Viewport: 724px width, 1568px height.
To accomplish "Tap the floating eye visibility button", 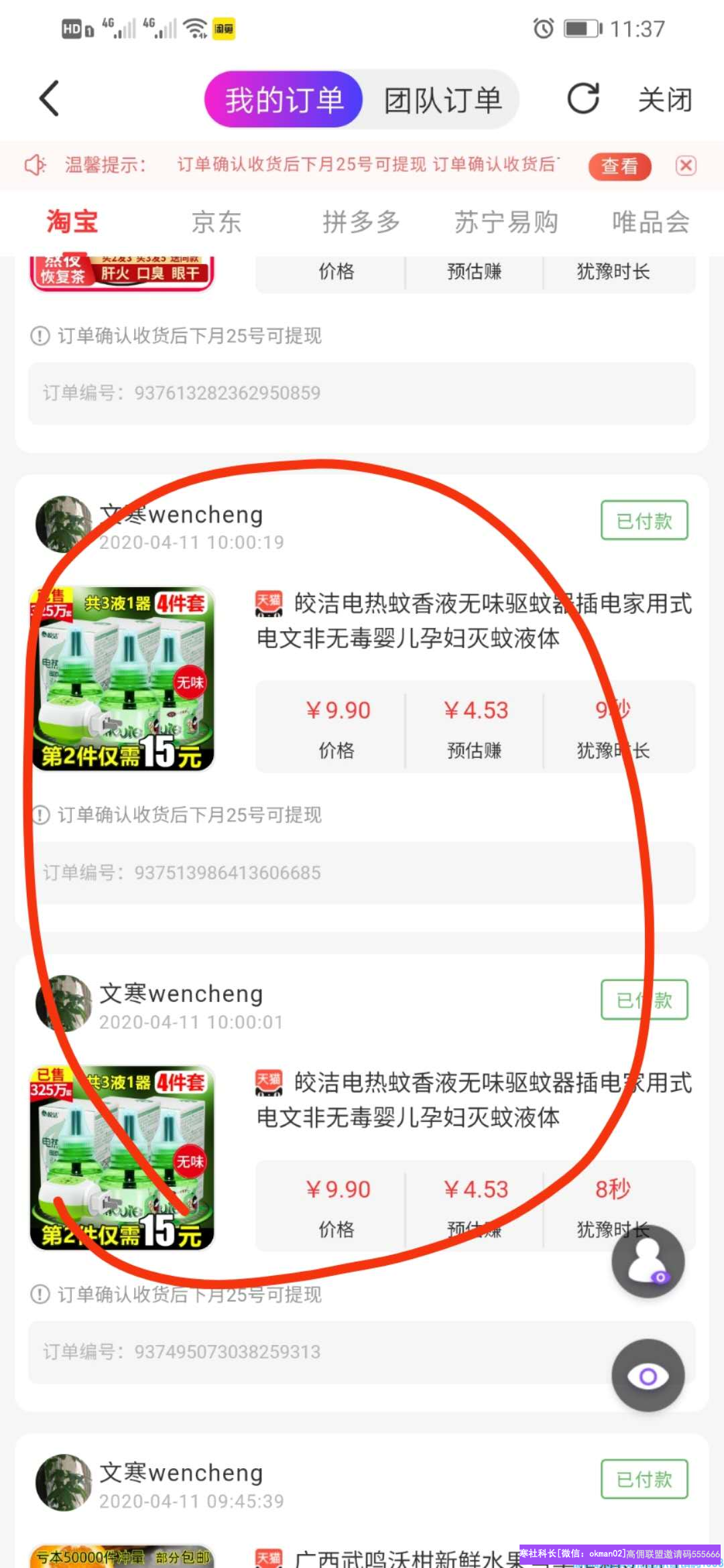I will point(648,1376).
